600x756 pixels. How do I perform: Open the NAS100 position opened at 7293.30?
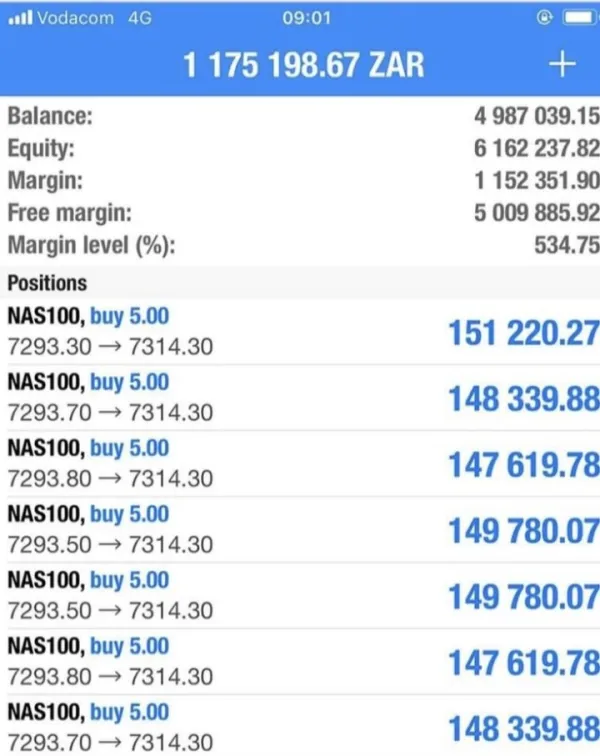300,332
